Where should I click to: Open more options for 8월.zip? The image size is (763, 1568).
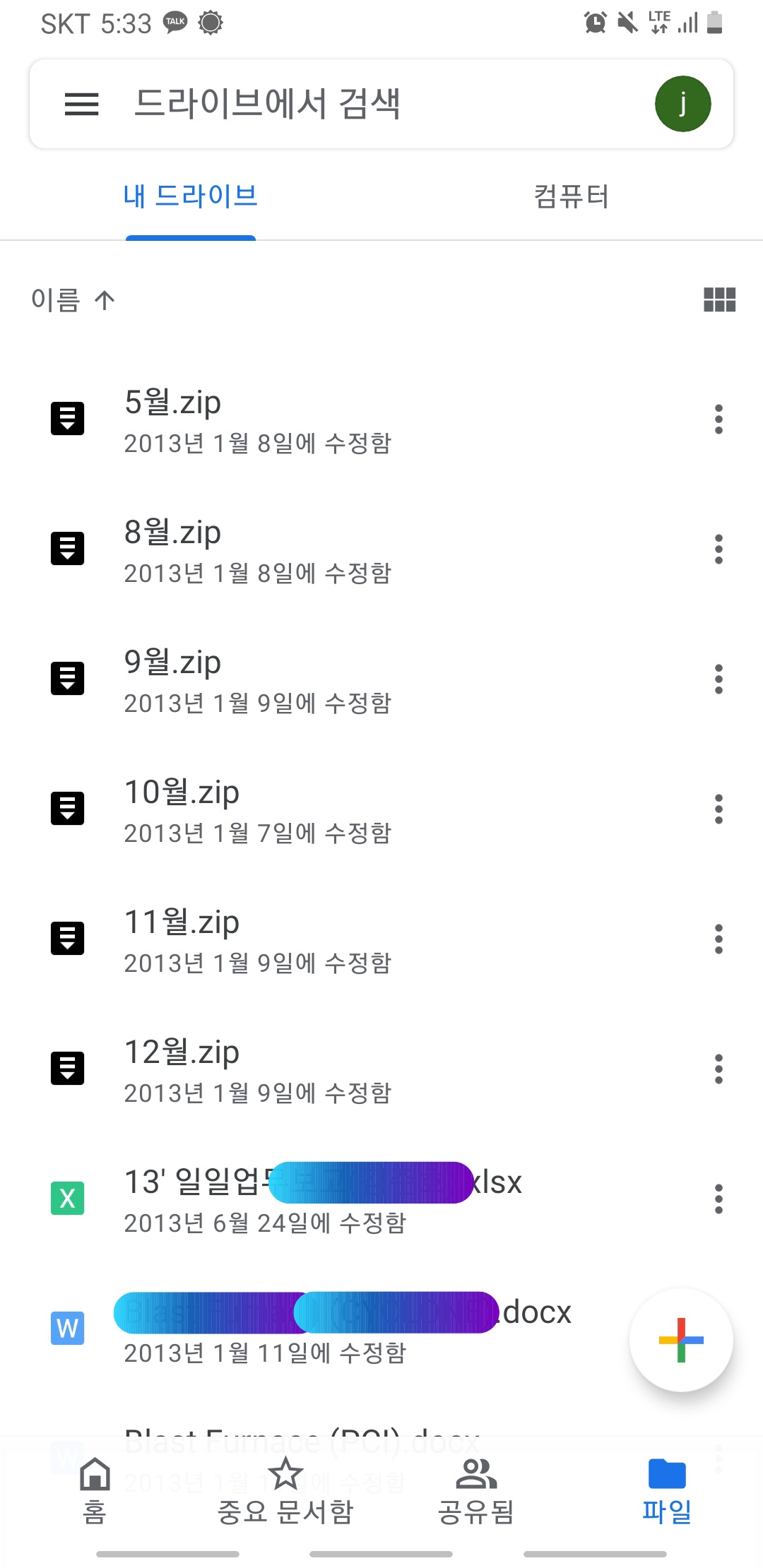718,549
